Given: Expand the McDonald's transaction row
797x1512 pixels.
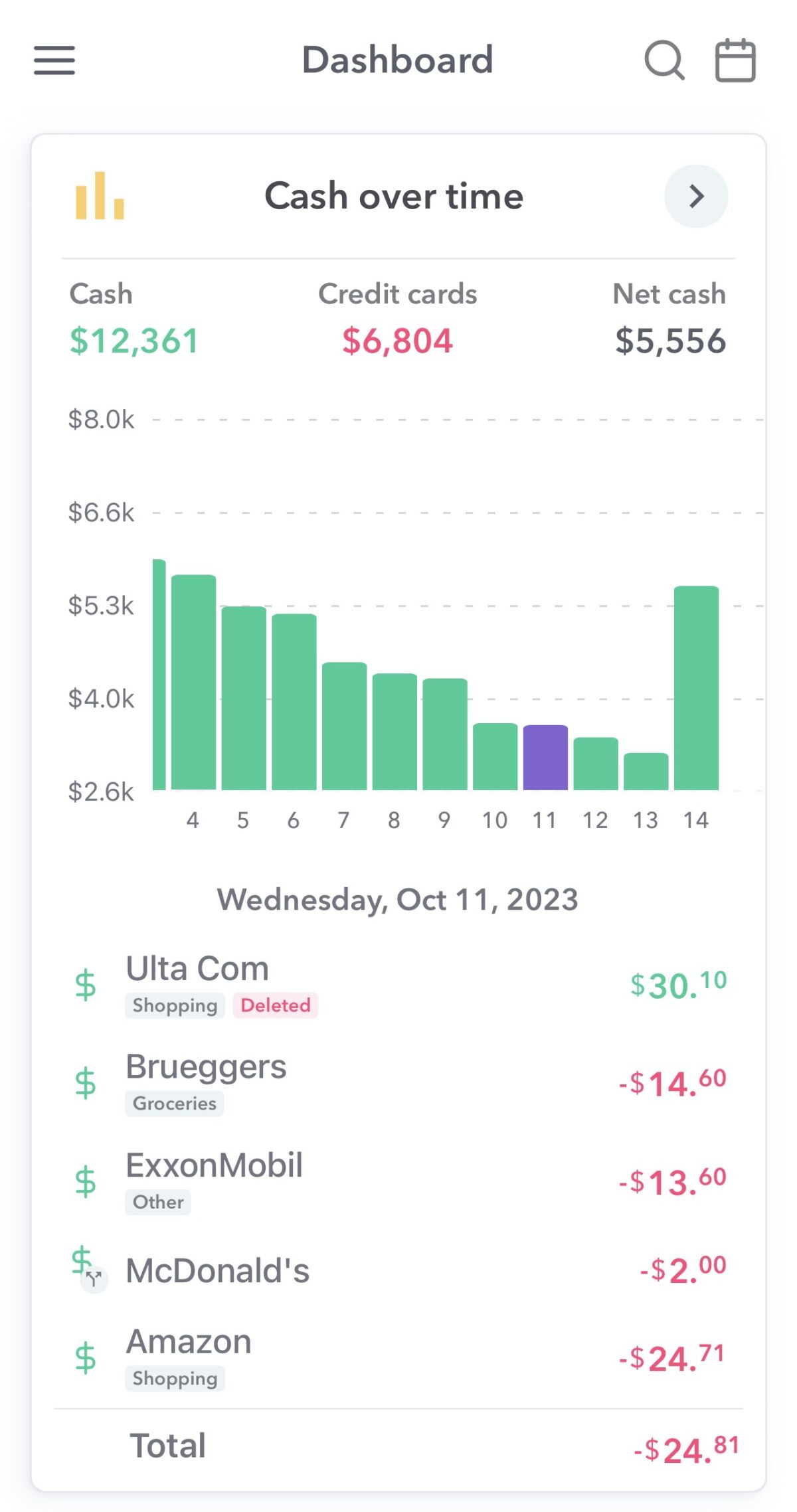Looking at the screenshot, I should pyautogui.click(x=219, y=1268).
